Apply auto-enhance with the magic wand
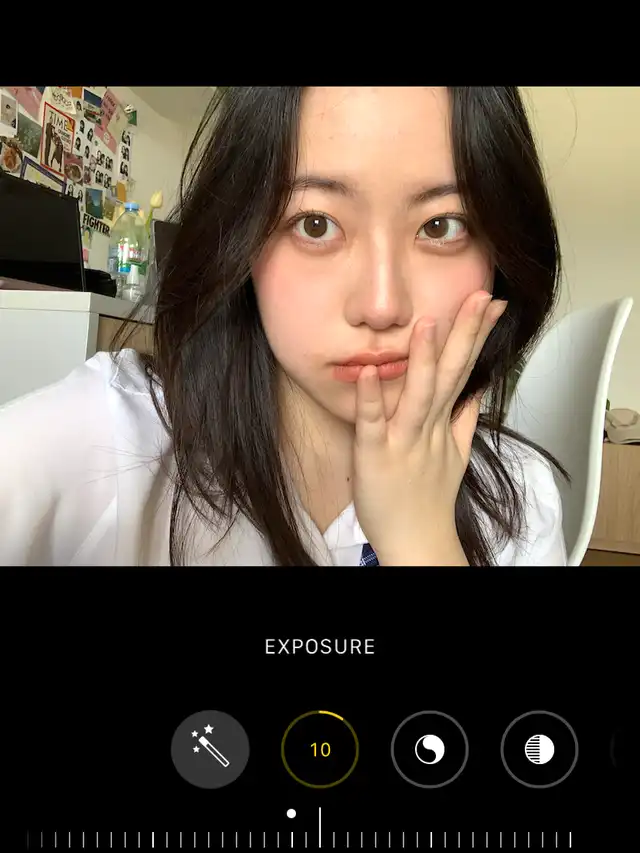Viewport: 640px width, 853px height. (210, 749)
